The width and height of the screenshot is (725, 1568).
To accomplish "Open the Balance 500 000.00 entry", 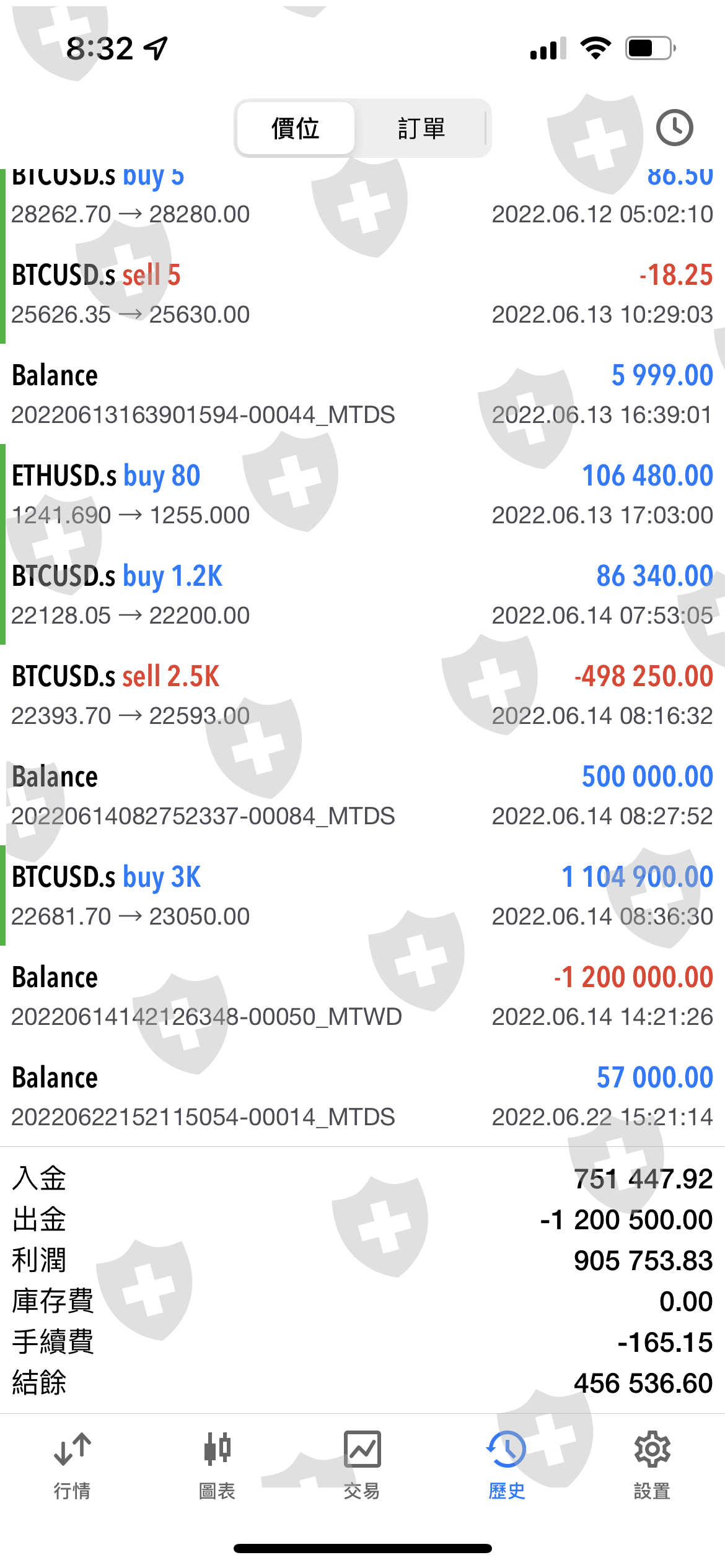I will [x=362, y=795].
